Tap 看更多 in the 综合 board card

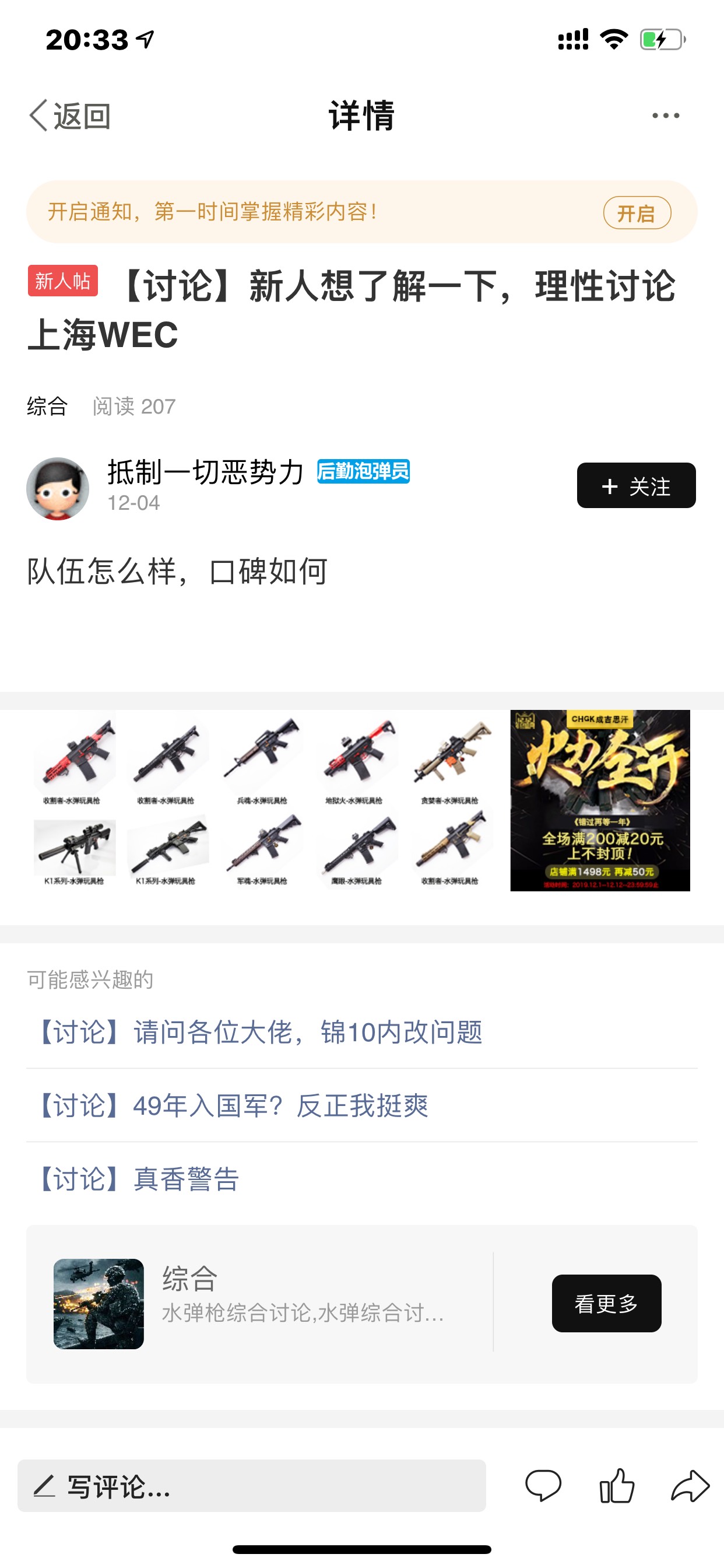pos(606,1303)
